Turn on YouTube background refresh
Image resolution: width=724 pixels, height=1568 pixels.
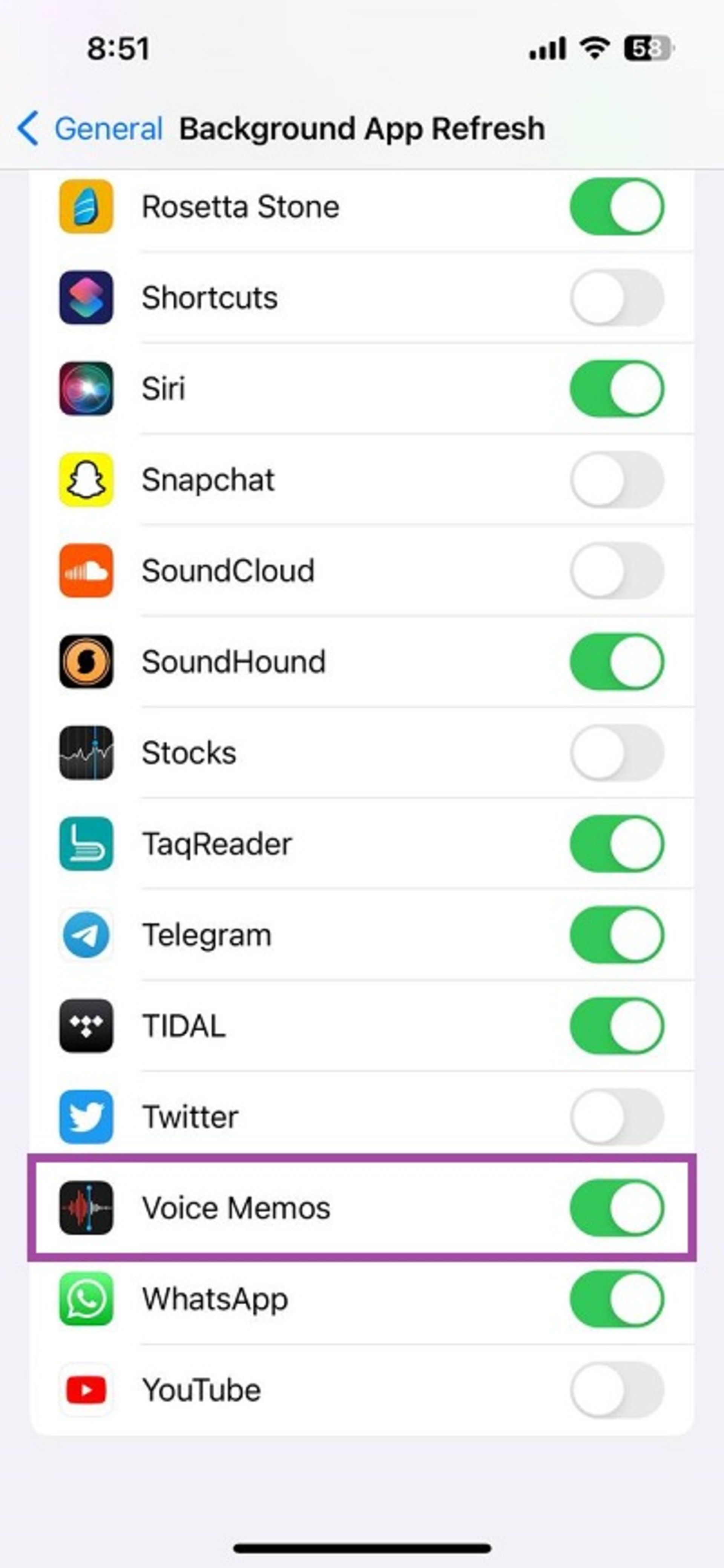tap(616, 1390)
